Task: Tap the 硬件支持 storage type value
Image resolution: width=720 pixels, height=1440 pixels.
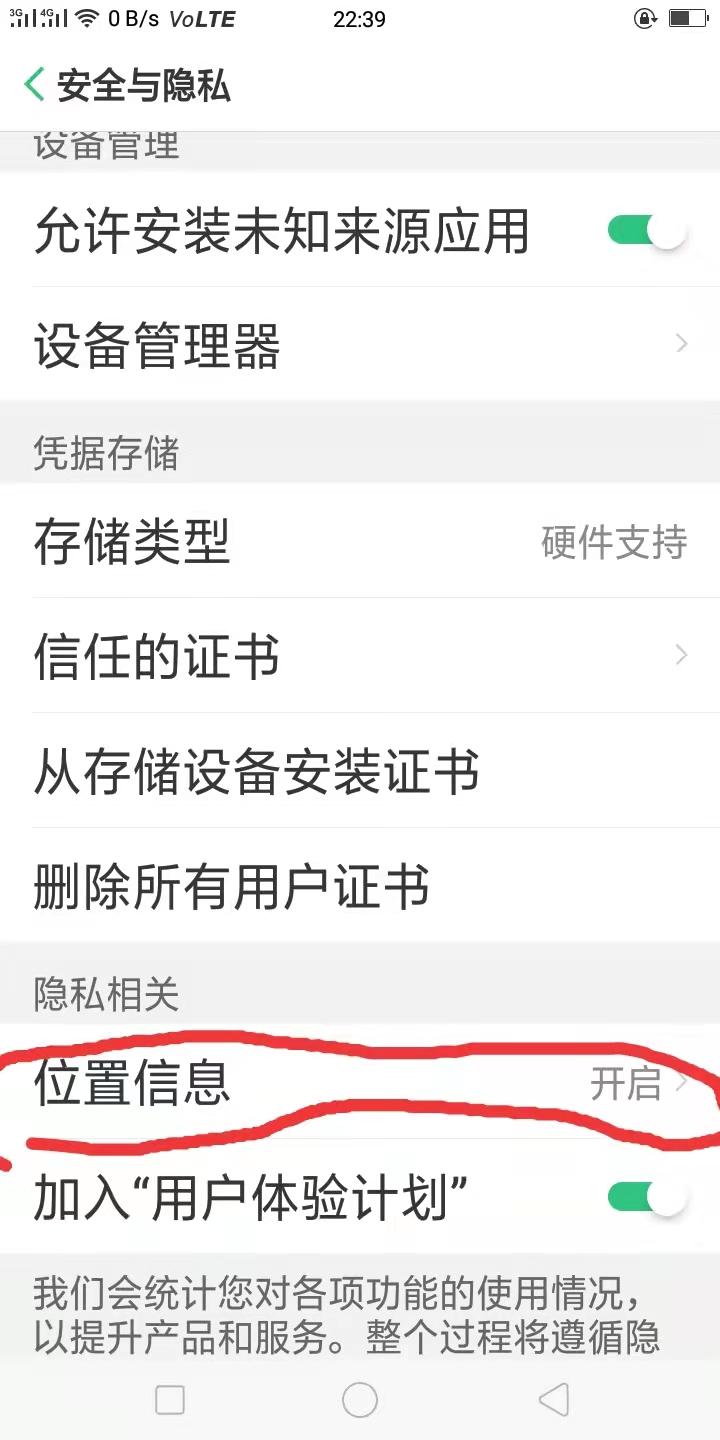Action: tap(614, 542)
